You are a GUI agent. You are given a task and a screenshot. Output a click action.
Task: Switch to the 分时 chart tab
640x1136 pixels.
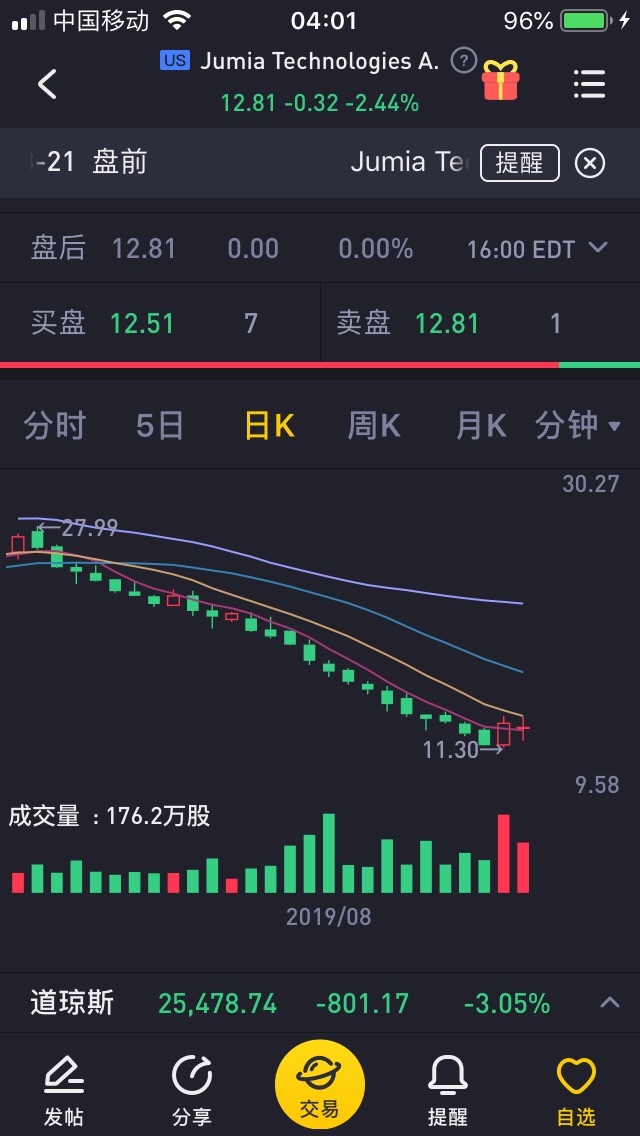pos(55,425)
